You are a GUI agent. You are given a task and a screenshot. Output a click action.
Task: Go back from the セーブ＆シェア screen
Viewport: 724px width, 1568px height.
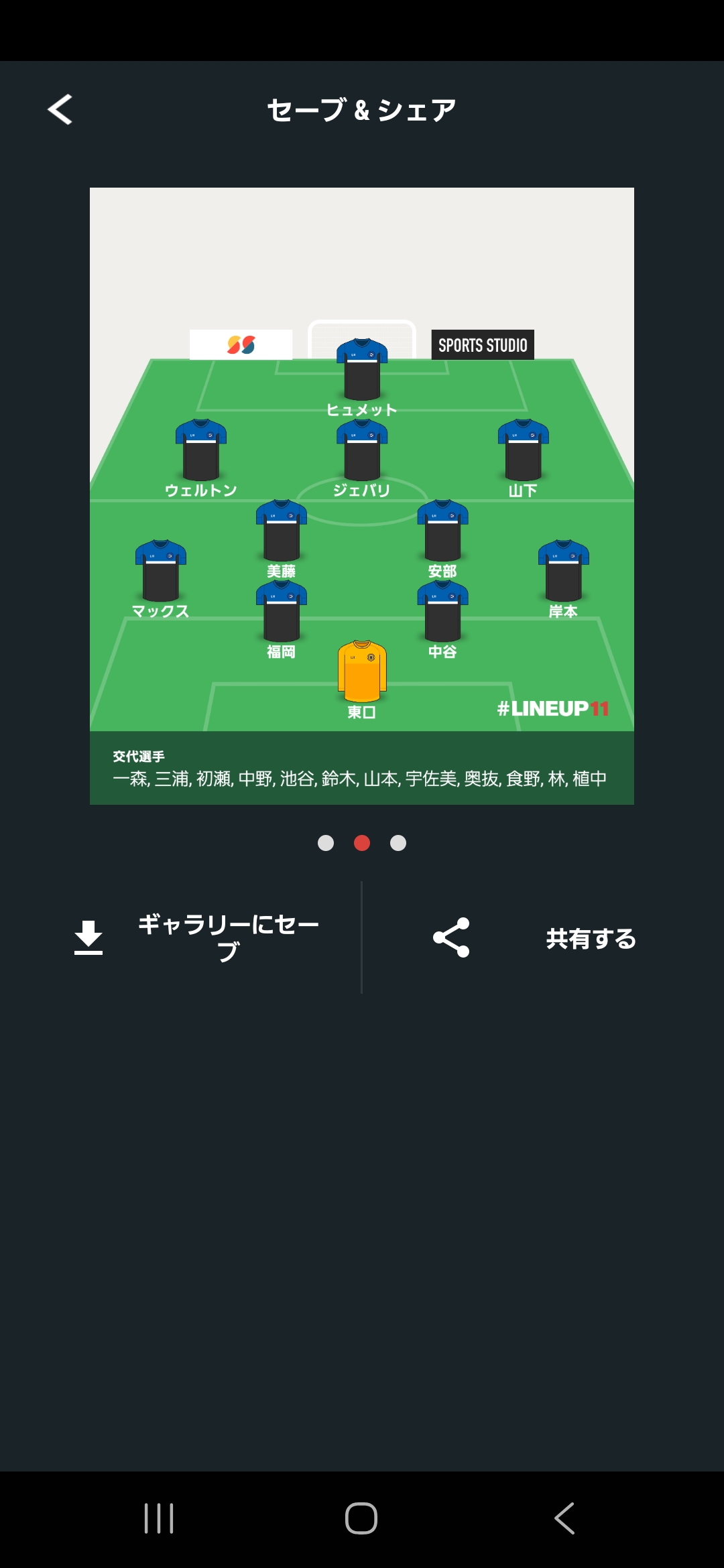coord(60,109)
